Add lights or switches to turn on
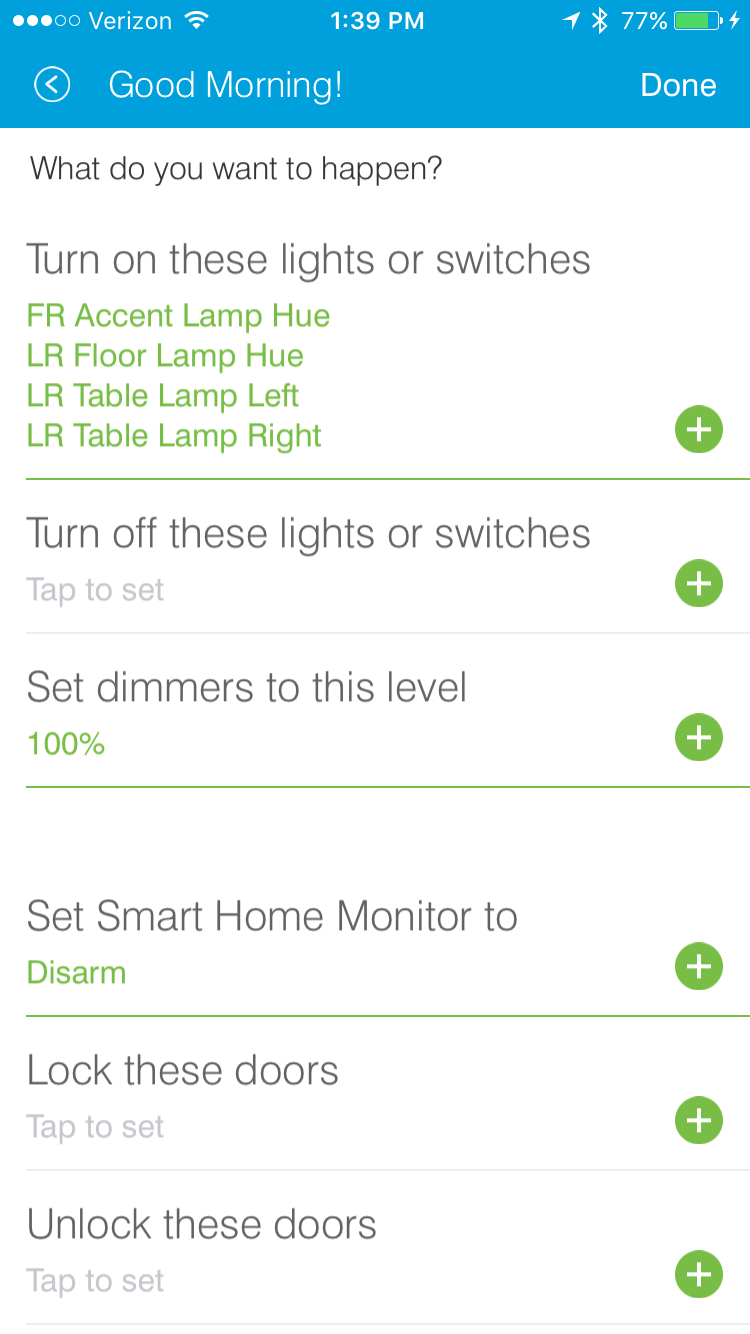The height and width of the screenshot is (1334, 750). tap(698, 431)
